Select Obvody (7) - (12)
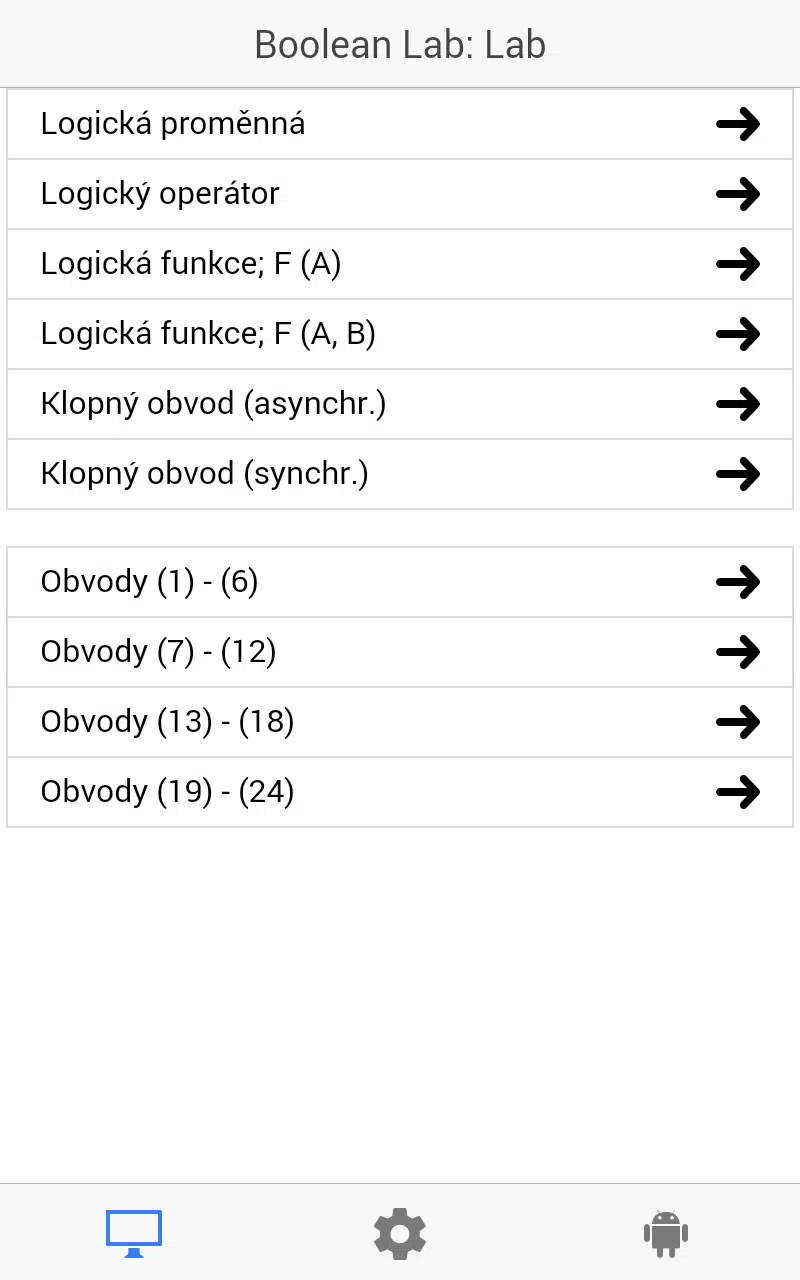 (400, 652)
